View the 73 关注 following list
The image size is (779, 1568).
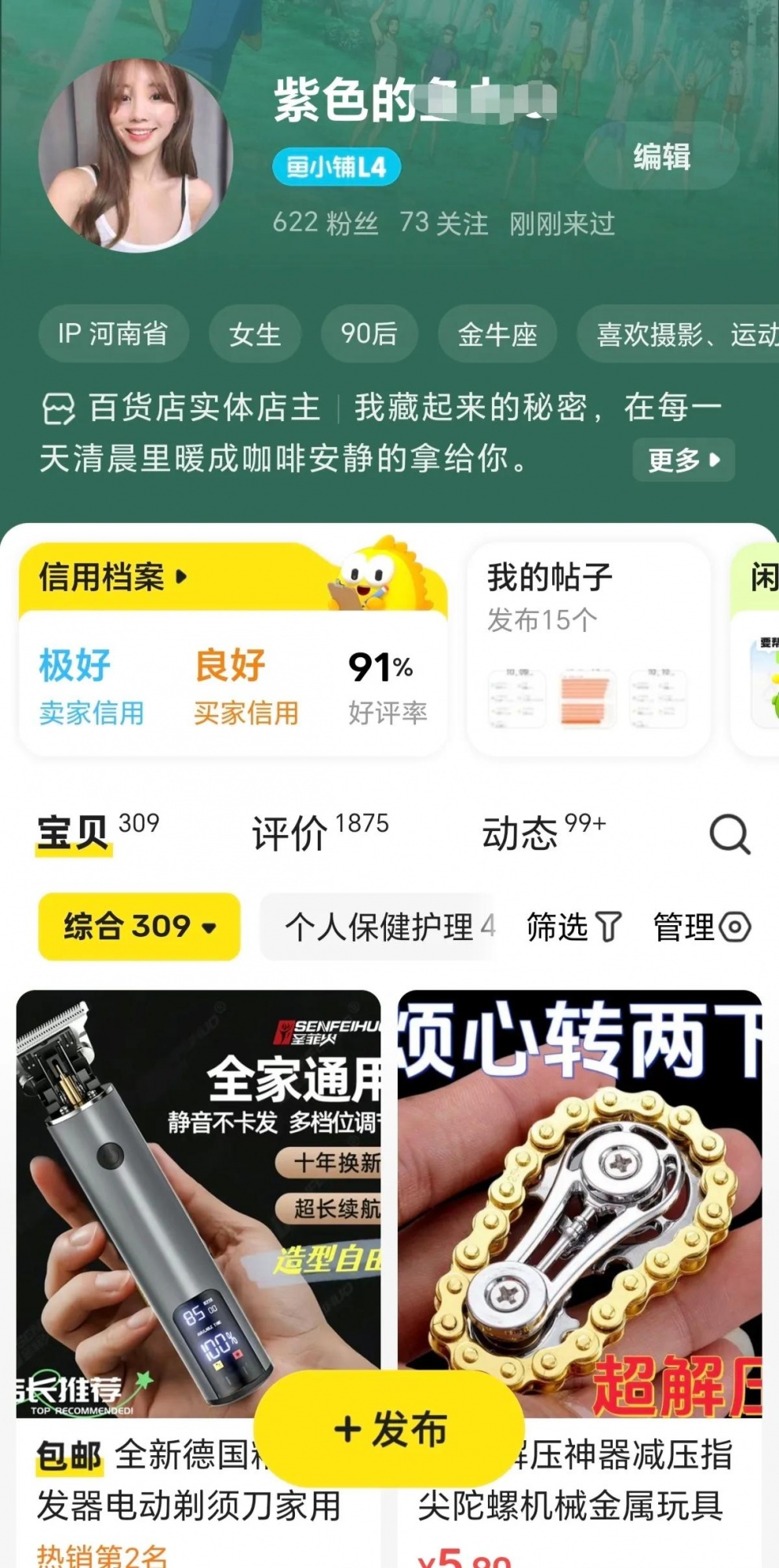click(443, 223)
